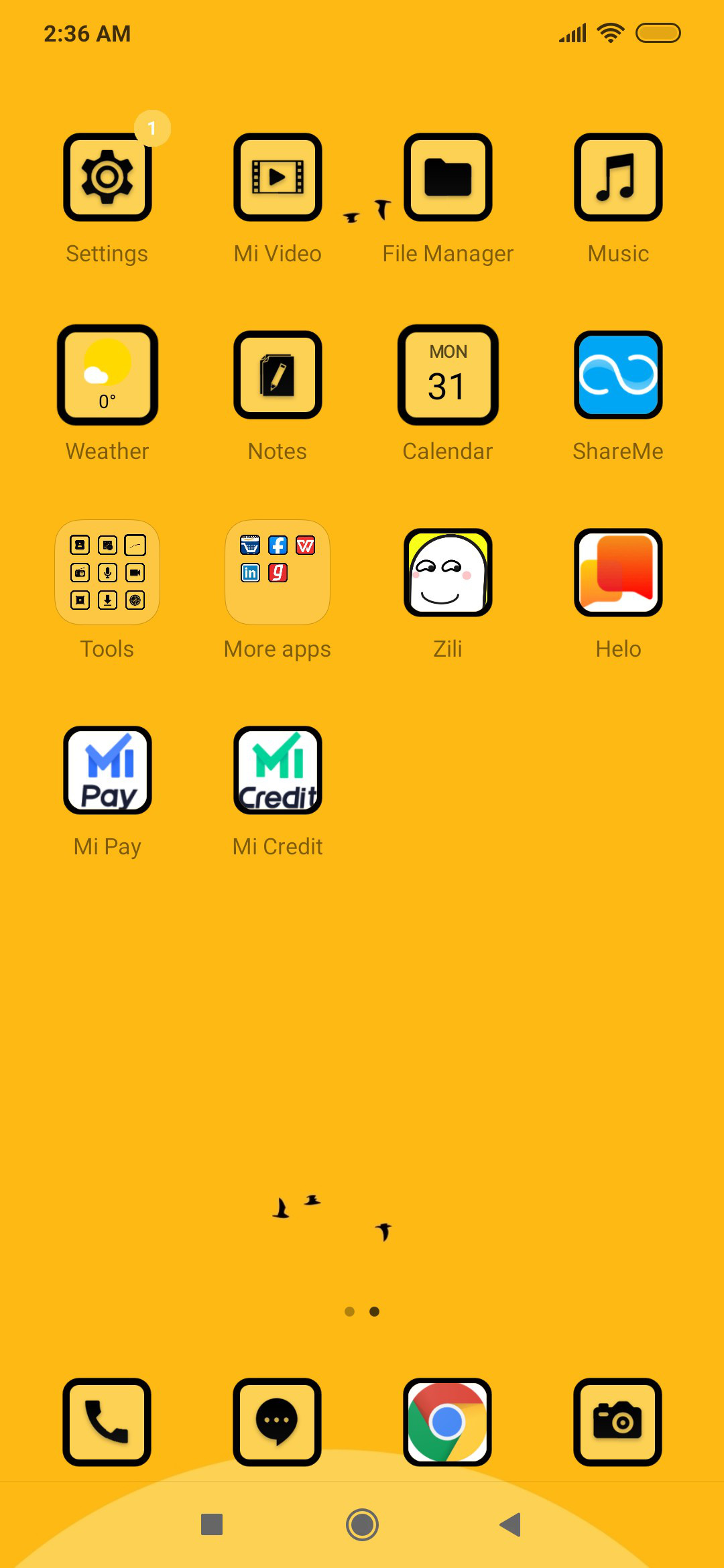Tap the recent apps square button
Image resolution: width=724 pixels, height=1568 pixels.
tap(212, 1524)
